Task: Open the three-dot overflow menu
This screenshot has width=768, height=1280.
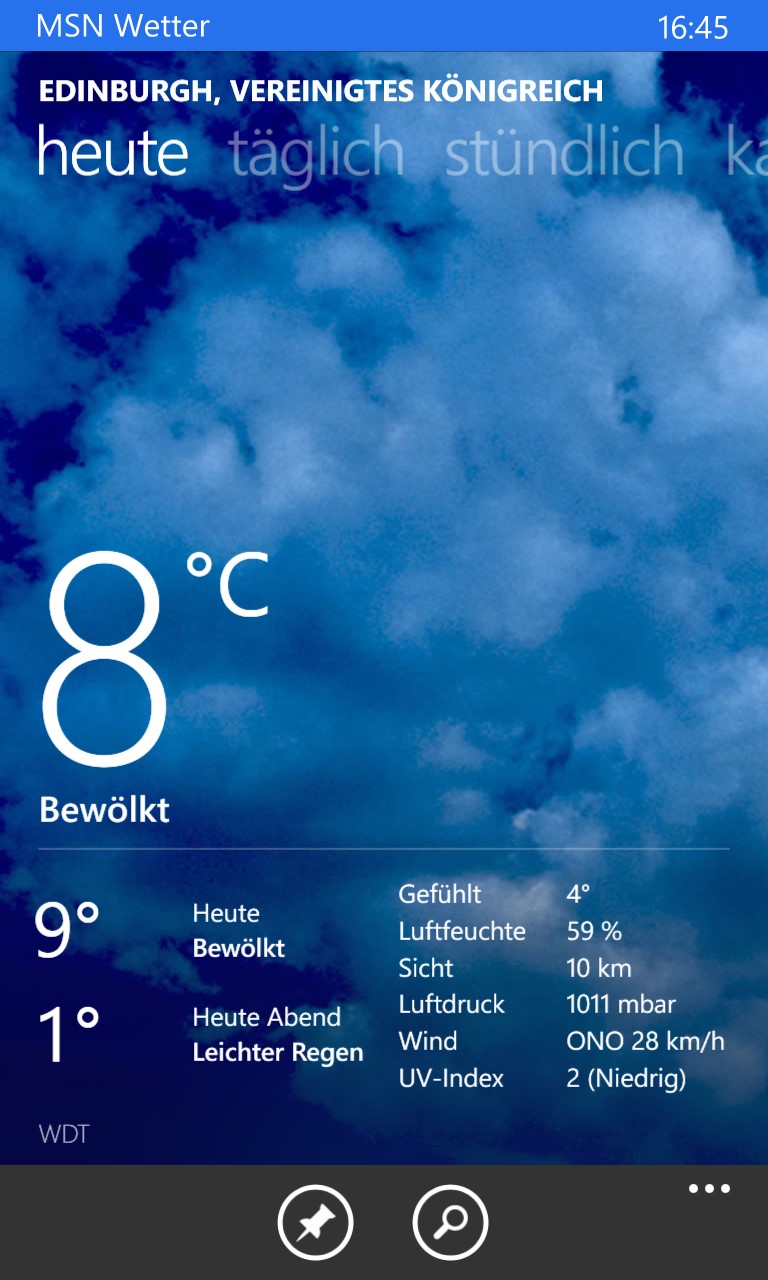Action: 709,1189
